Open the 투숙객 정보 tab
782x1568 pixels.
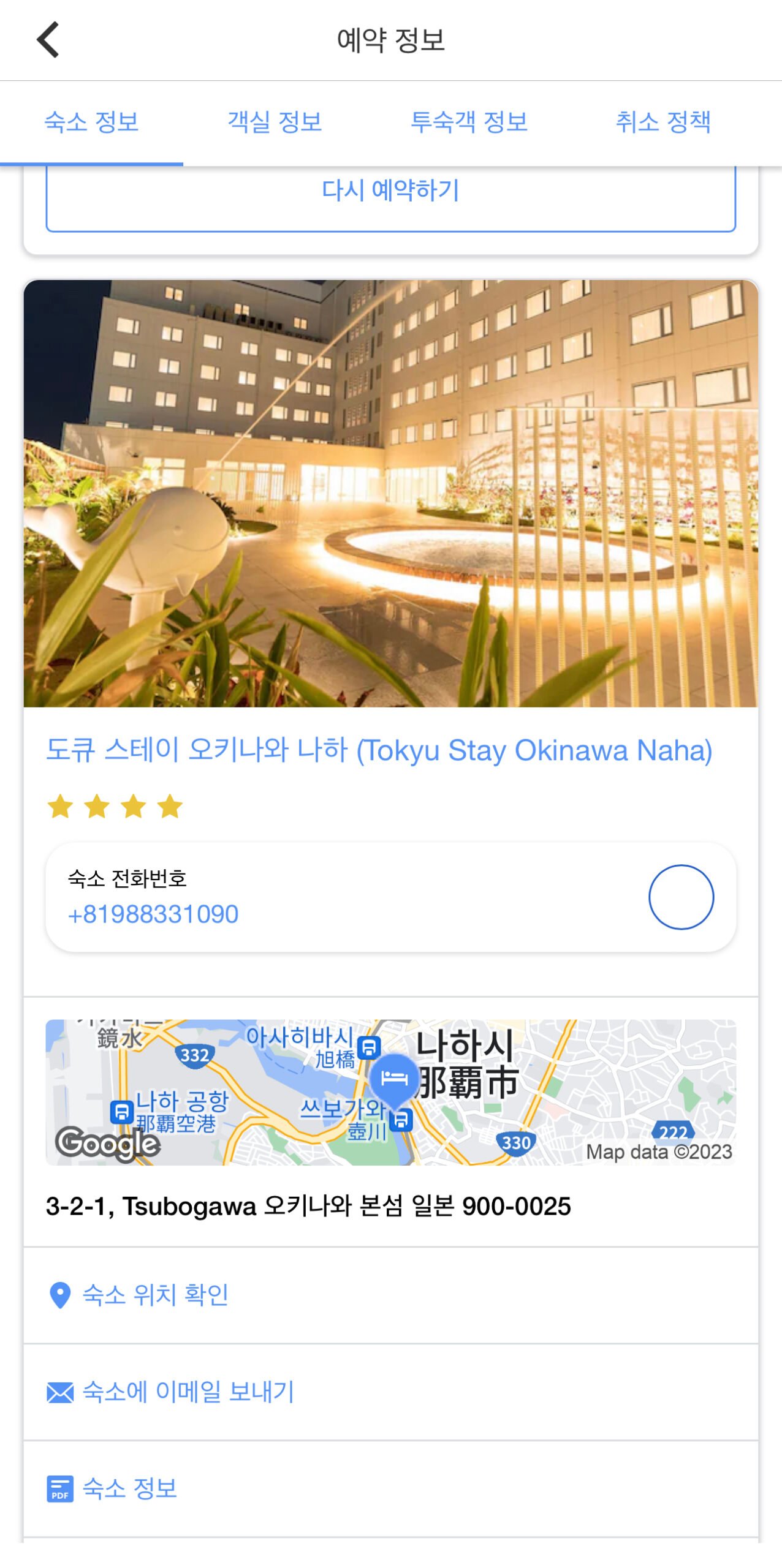click(x=469, y=123)
